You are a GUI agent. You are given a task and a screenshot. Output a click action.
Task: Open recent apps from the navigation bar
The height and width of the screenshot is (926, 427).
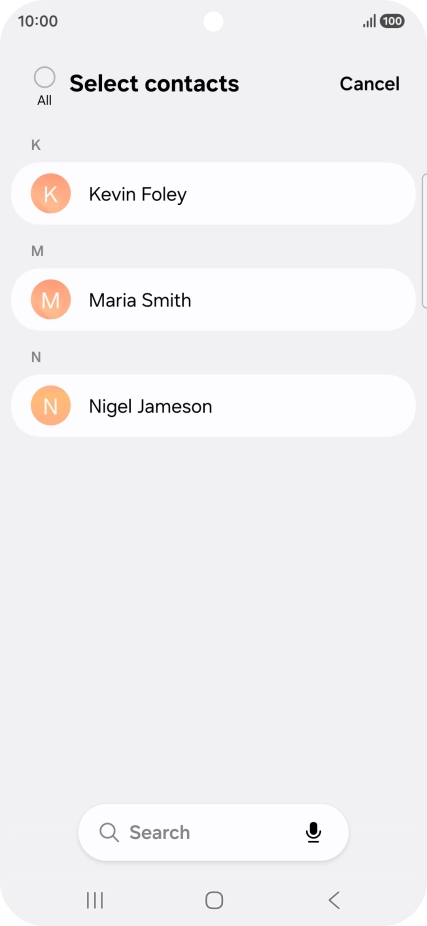coord(94,900)
